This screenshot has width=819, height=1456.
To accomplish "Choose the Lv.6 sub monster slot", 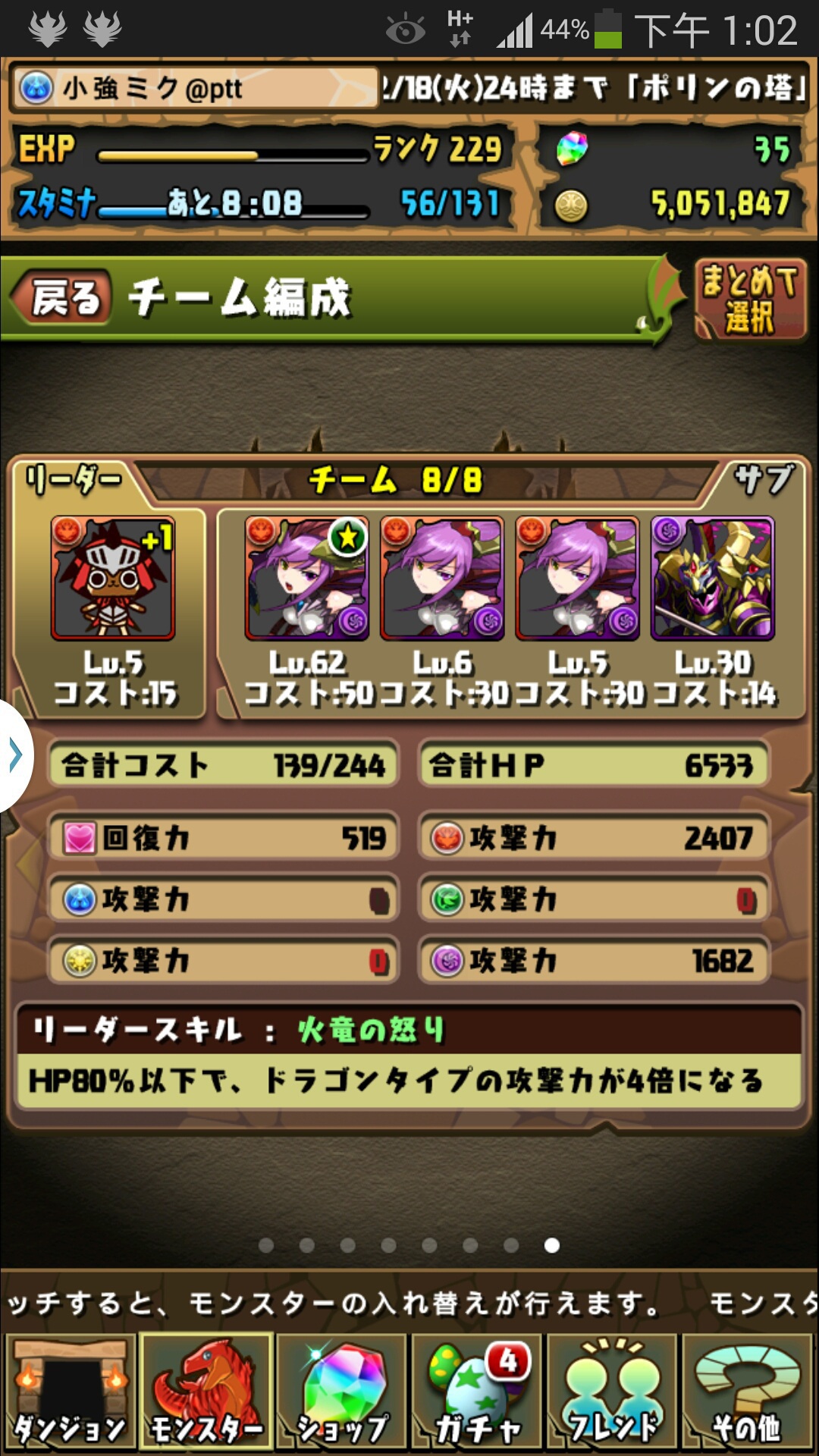I will point(442,579).
